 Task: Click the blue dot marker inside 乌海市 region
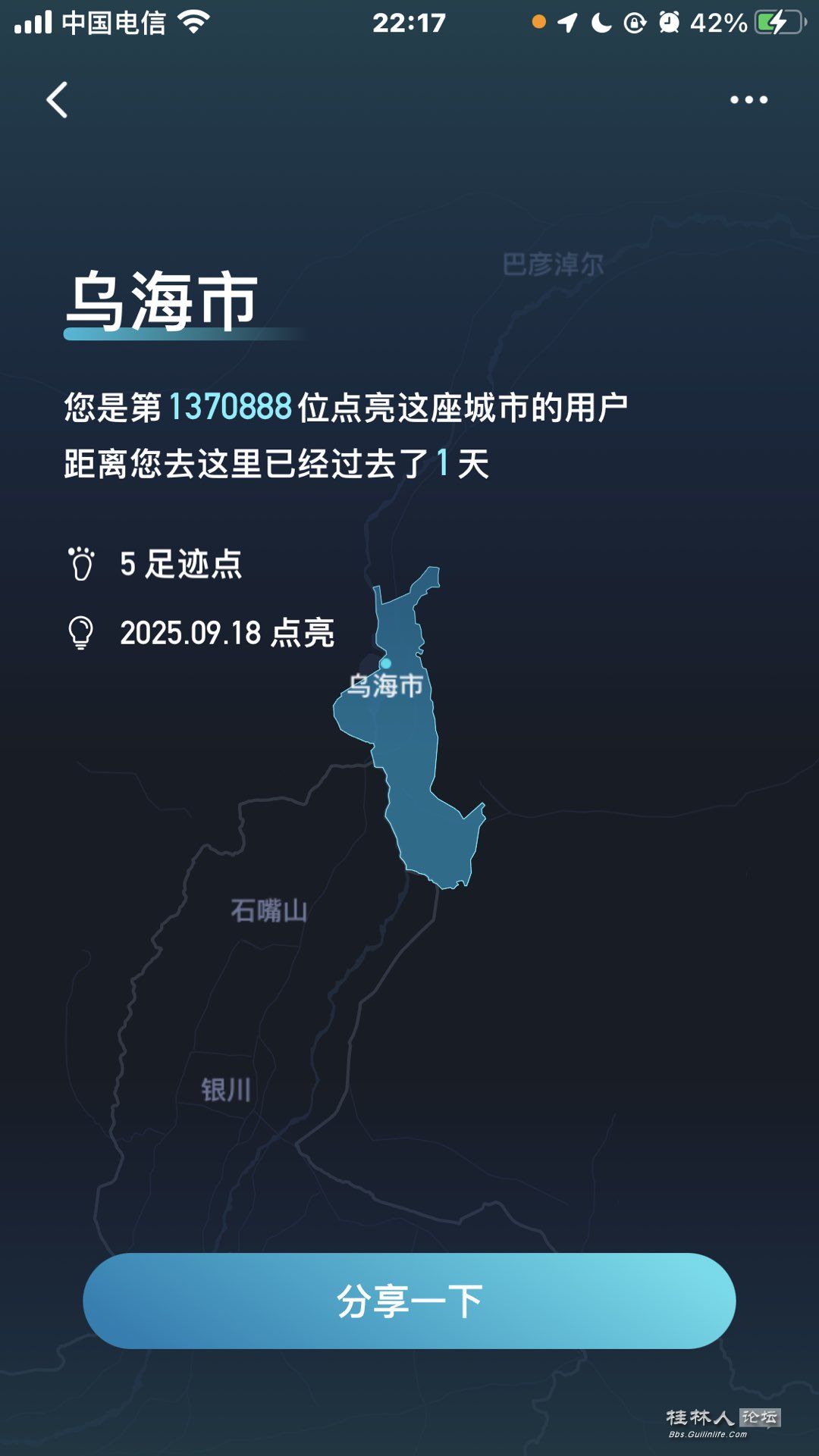point(385,662)
